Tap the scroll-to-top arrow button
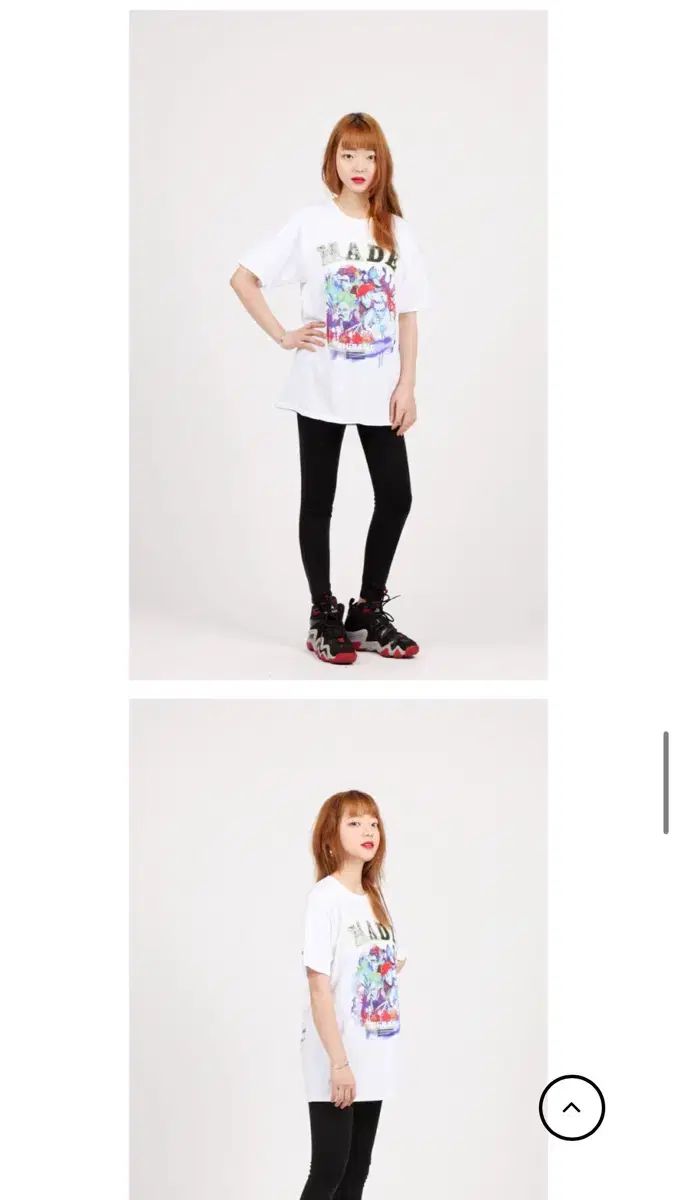674x1200 pixels. (x=572, y=1108)
